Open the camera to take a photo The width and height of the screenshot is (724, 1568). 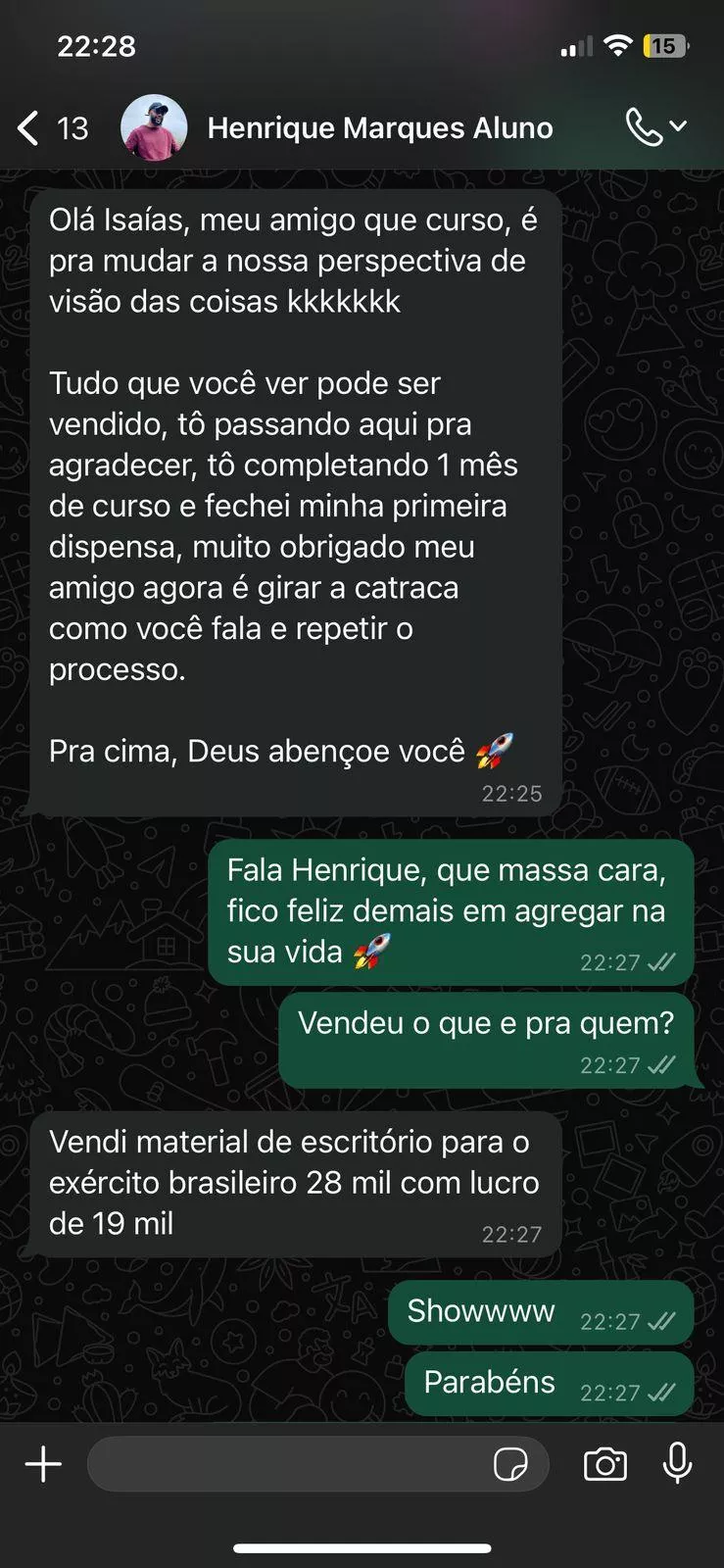[605, 1464]
